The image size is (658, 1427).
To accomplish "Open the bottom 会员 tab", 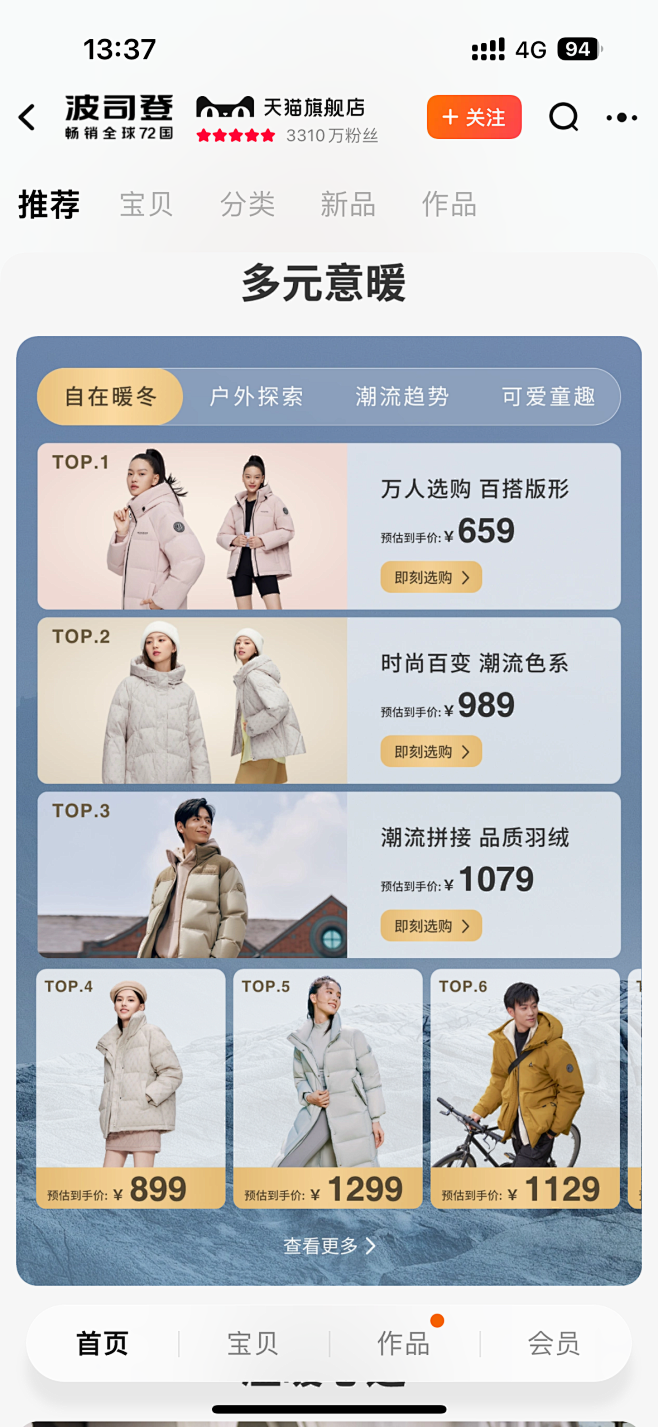I will coord(554,1343).
